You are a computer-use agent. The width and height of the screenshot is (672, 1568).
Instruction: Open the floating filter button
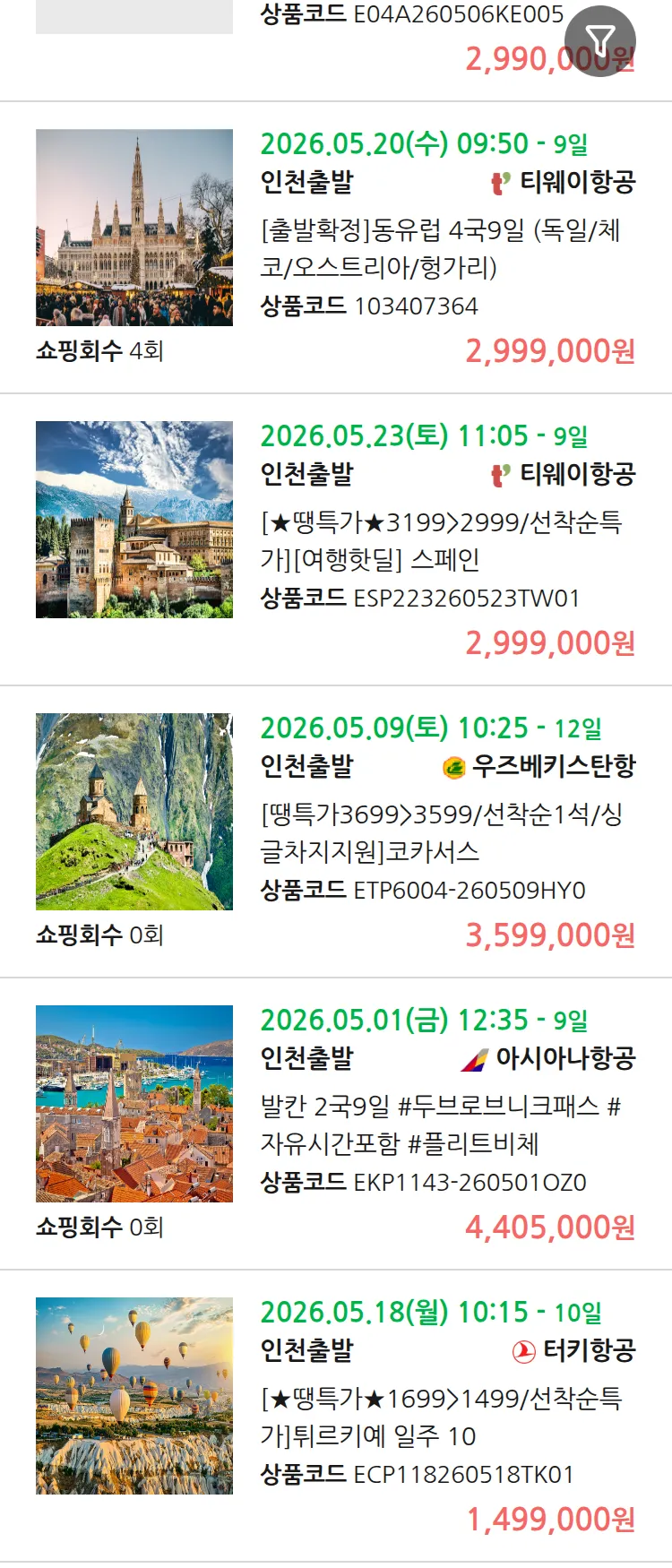[600, 40]
